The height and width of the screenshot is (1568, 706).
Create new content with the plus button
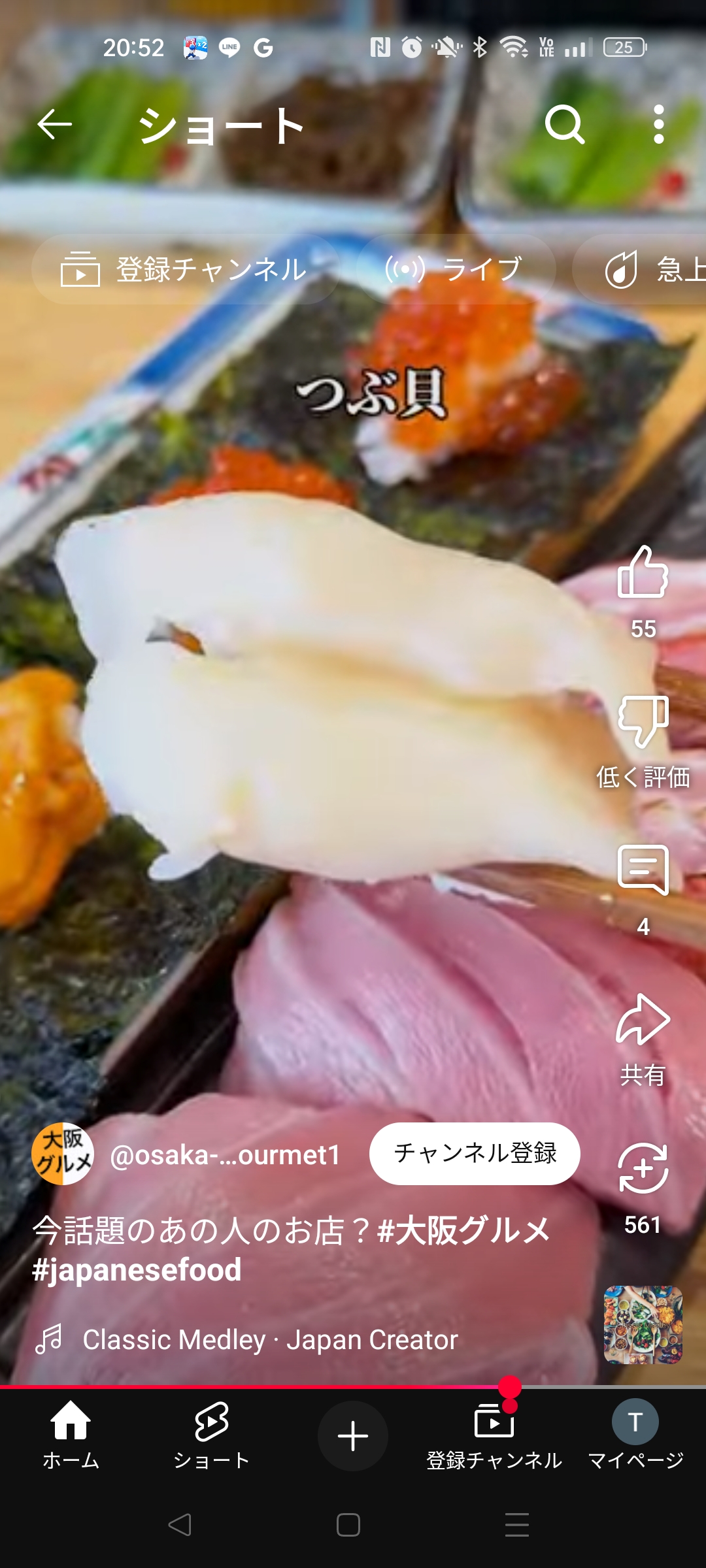[x=353, y=1436]
